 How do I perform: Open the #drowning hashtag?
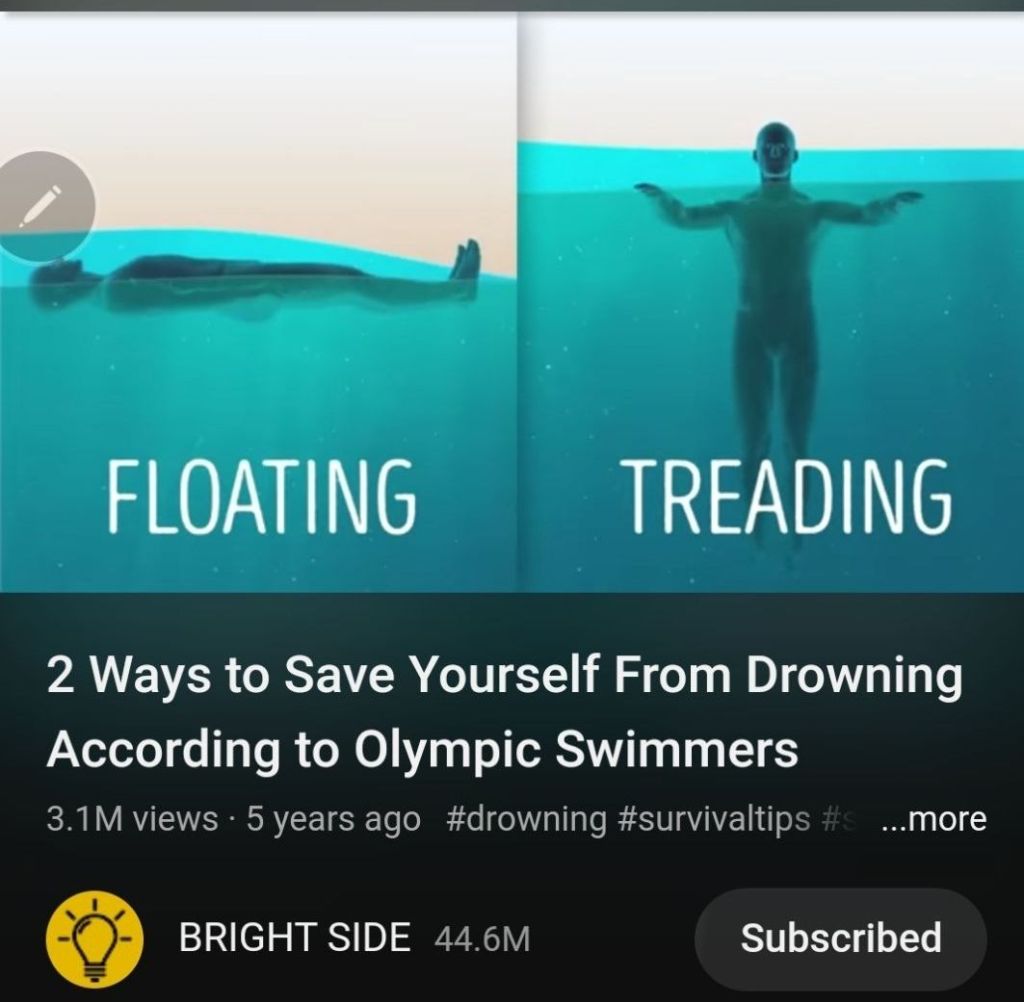[523, 819]
